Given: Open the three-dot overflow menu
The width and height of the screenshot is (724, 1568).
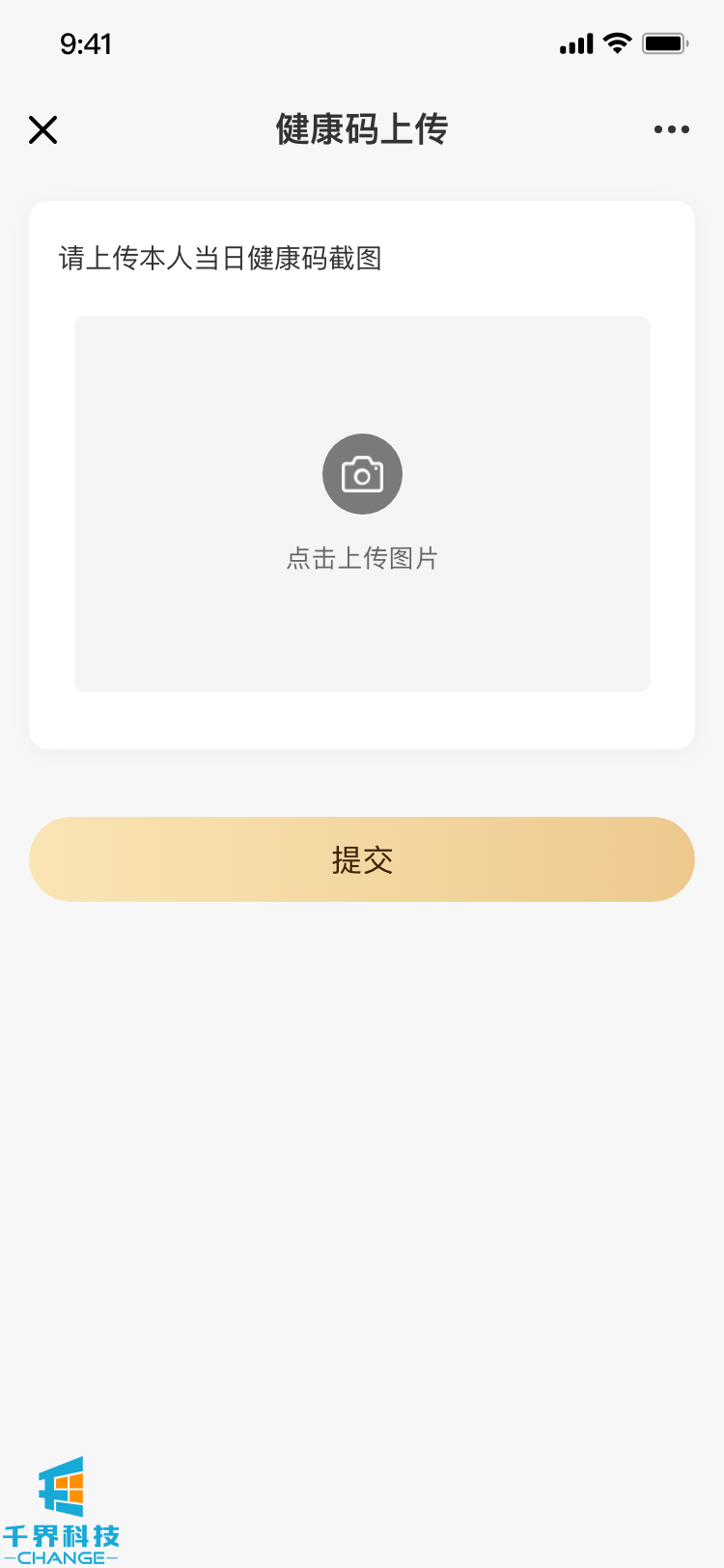Looking at the screenshot, I should pyautogui.click(x=671, y=129).
